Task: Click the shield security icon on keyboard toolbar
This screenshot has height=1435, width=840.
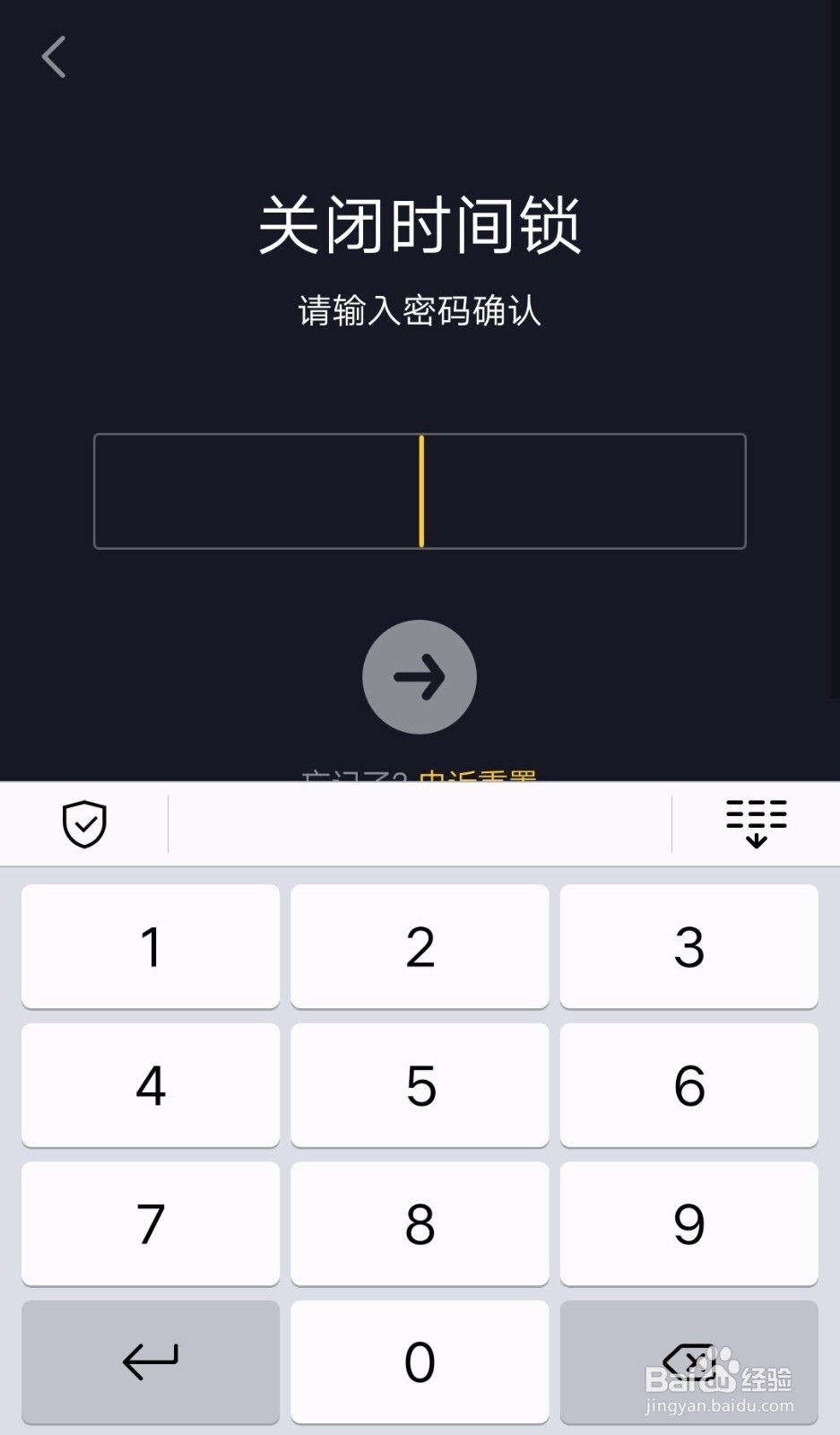Action: tap(83, 822)
